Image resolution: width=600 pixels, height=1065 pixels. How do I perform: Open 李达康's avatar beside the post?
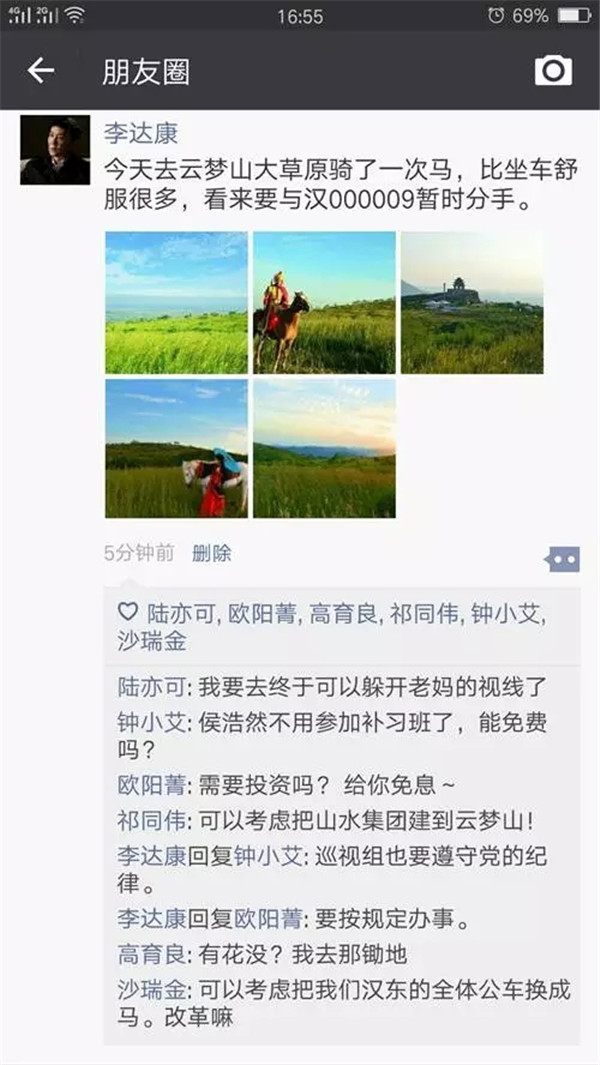coord(55,149)
